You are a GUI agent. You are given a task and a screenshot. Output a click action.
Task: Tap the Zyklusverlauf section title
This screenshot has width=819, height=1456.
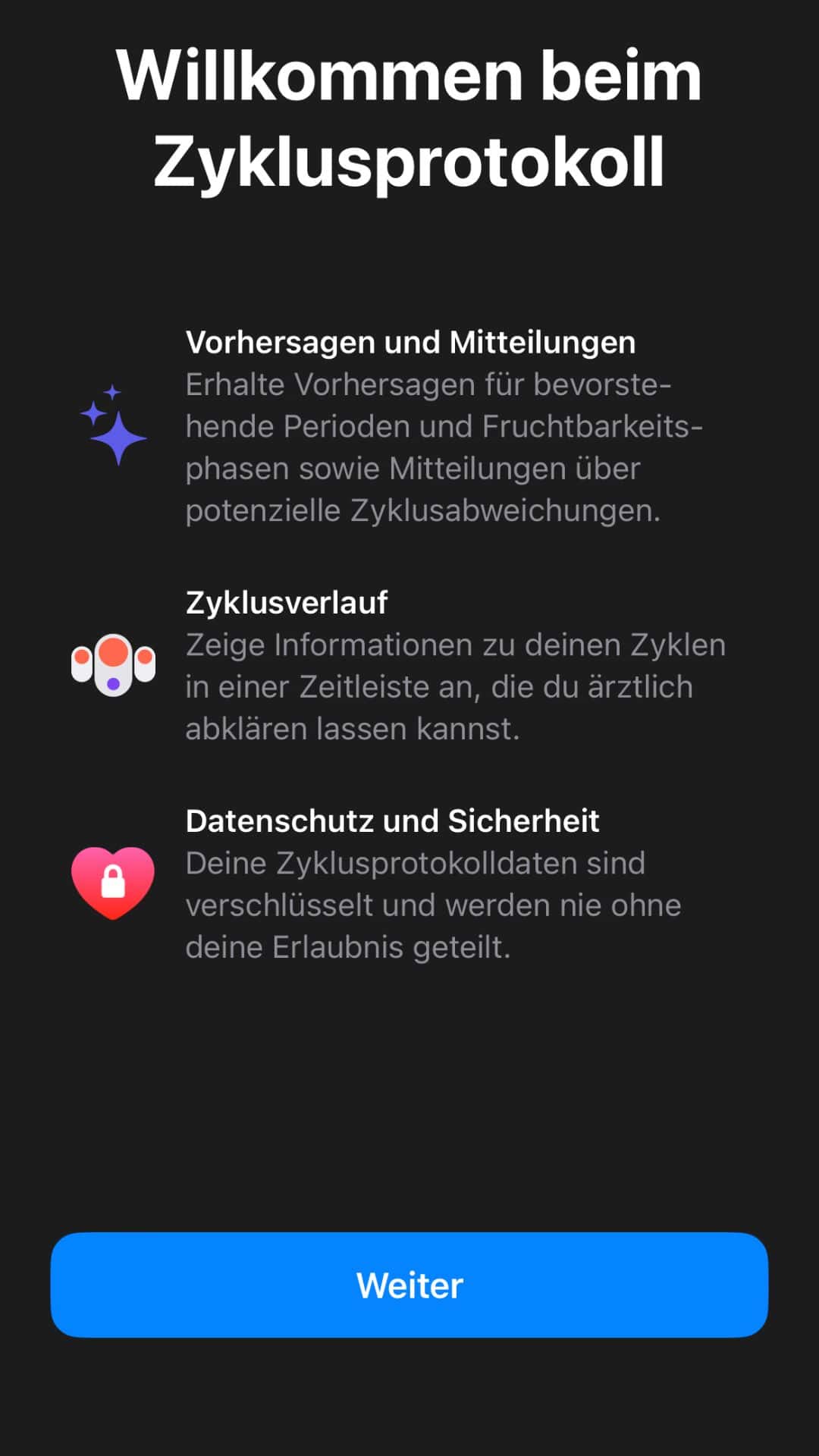point(287,604)
